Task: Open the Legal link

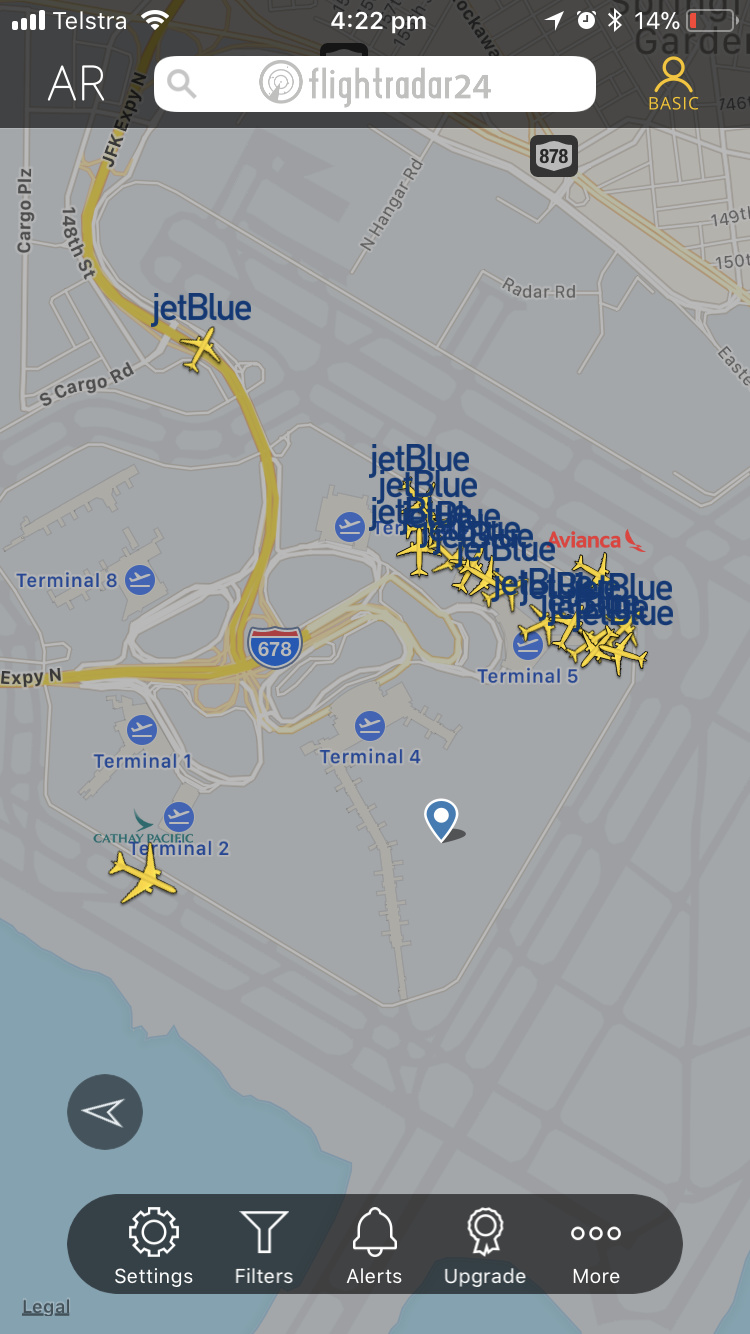Action: coord(46,1306)
